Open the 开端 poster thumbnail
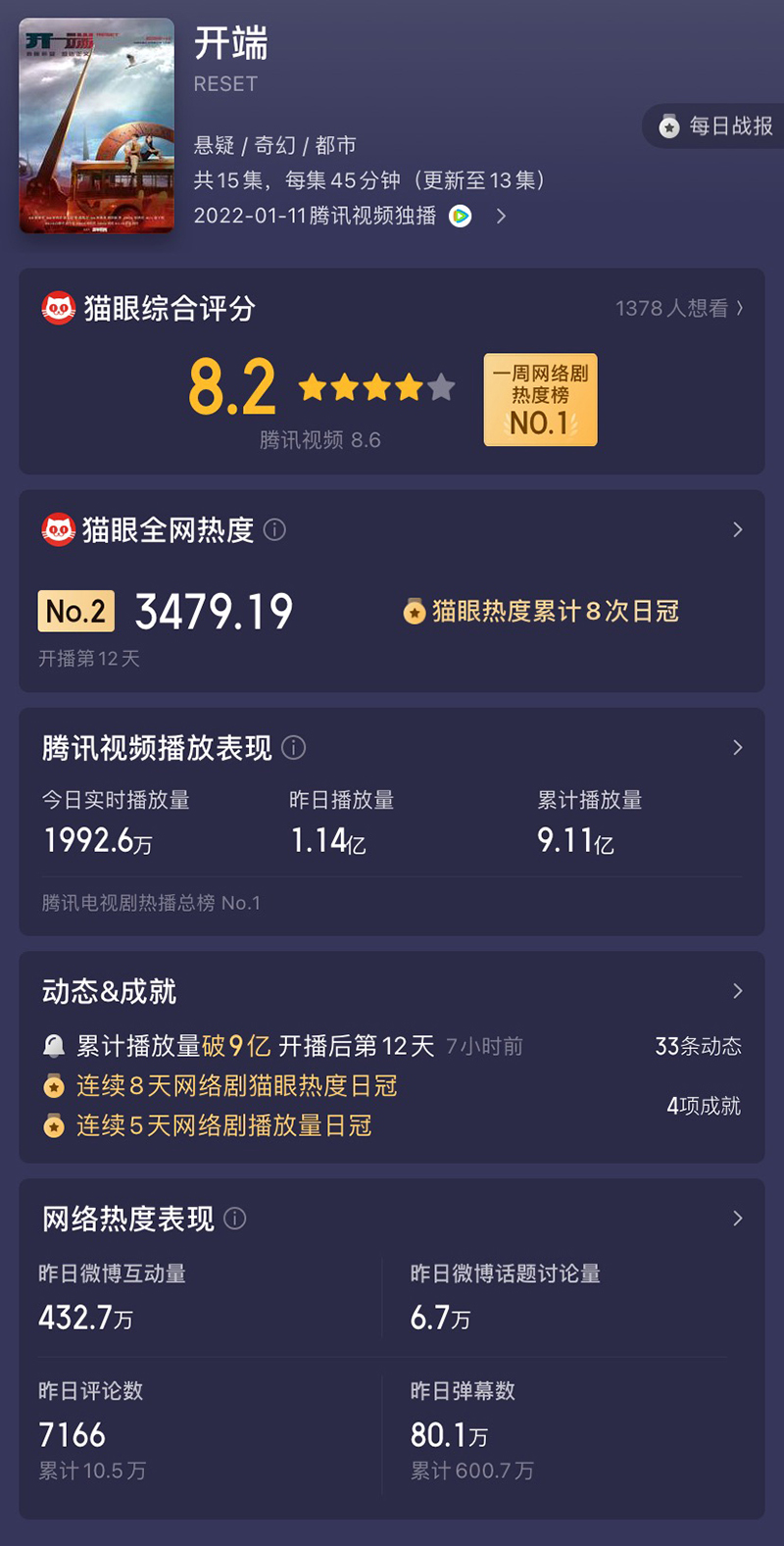Viewport: 784px width, 1546px height. (97, 126)
